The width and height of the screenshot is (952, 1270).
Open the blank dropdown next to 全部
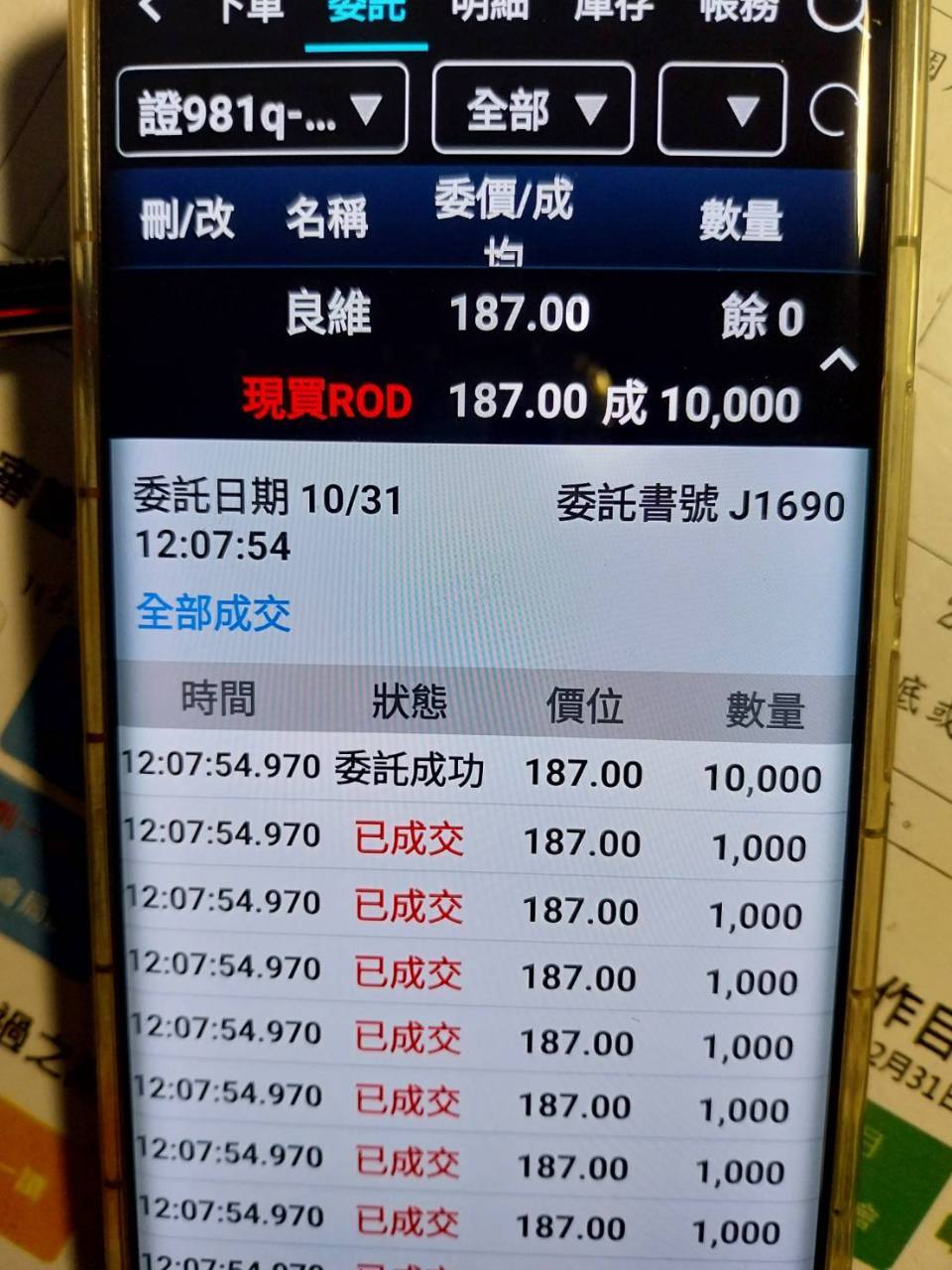722,110
